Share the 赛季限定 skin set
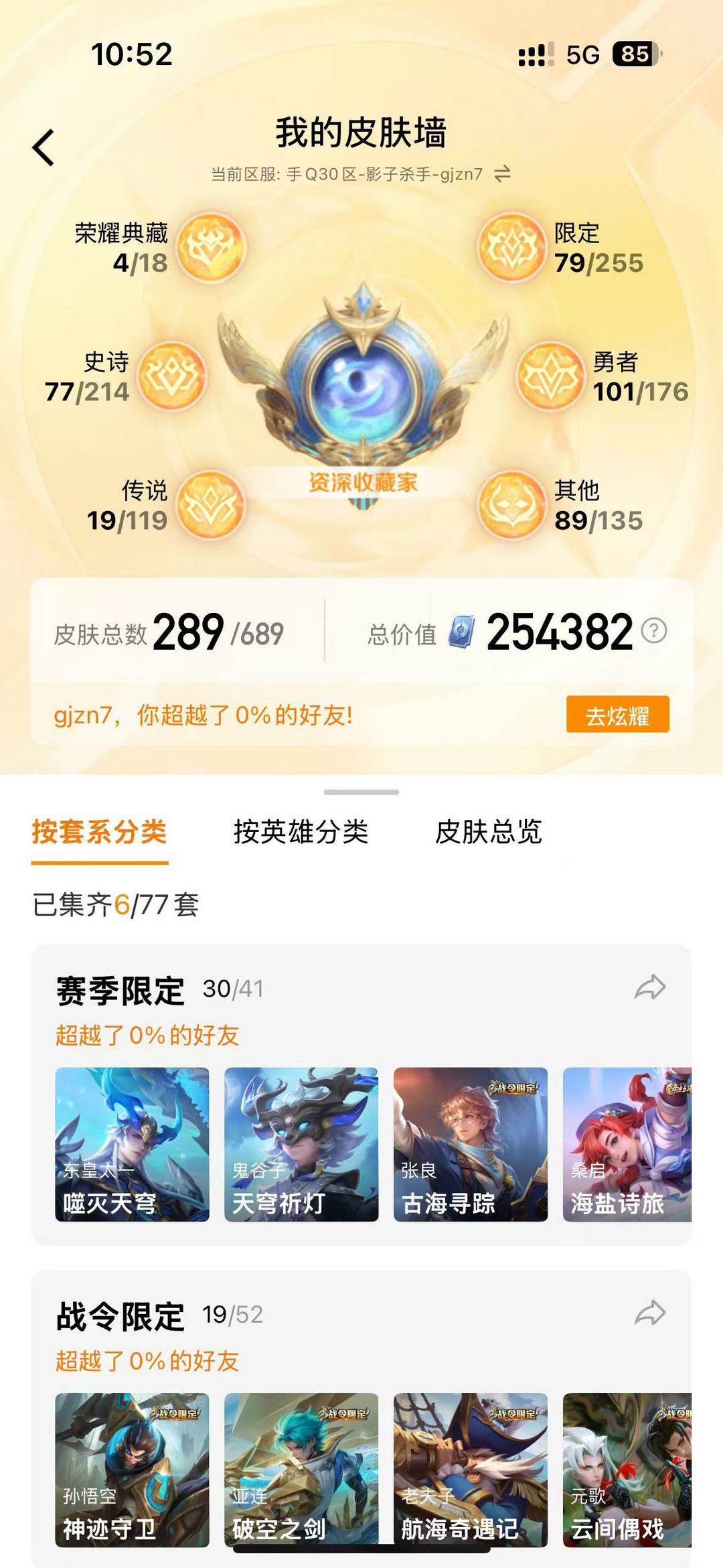 click(650, 987)
